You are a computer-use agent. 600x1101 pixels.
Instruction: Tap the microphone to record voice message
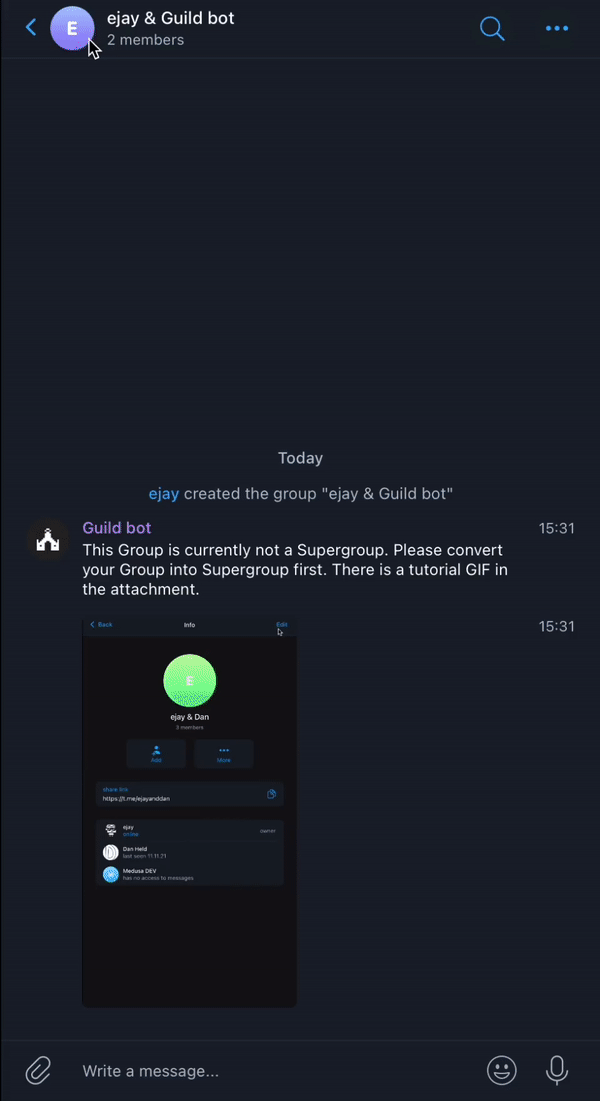click(x=556, y=1070)
